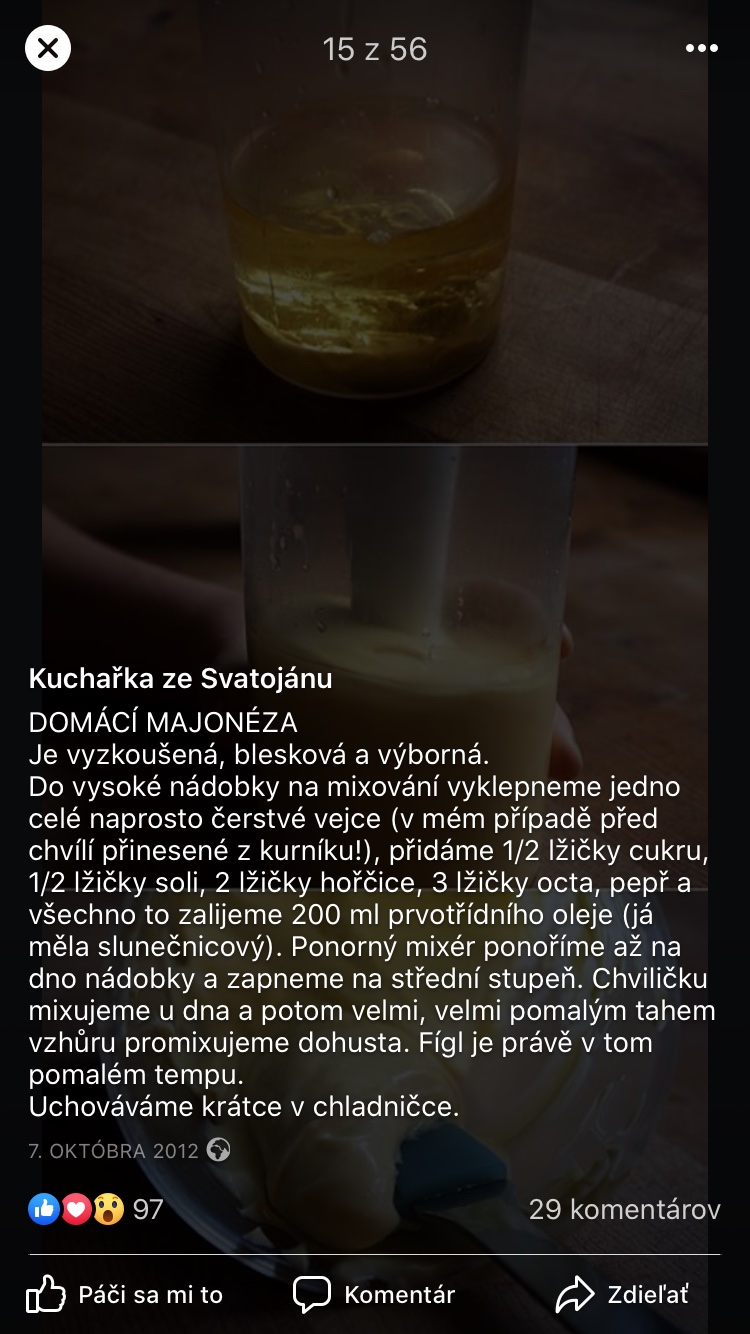The height and width of the screenshot is (1334, 750).
Task: Open the three-dot options menu
Action: point(701,49)
